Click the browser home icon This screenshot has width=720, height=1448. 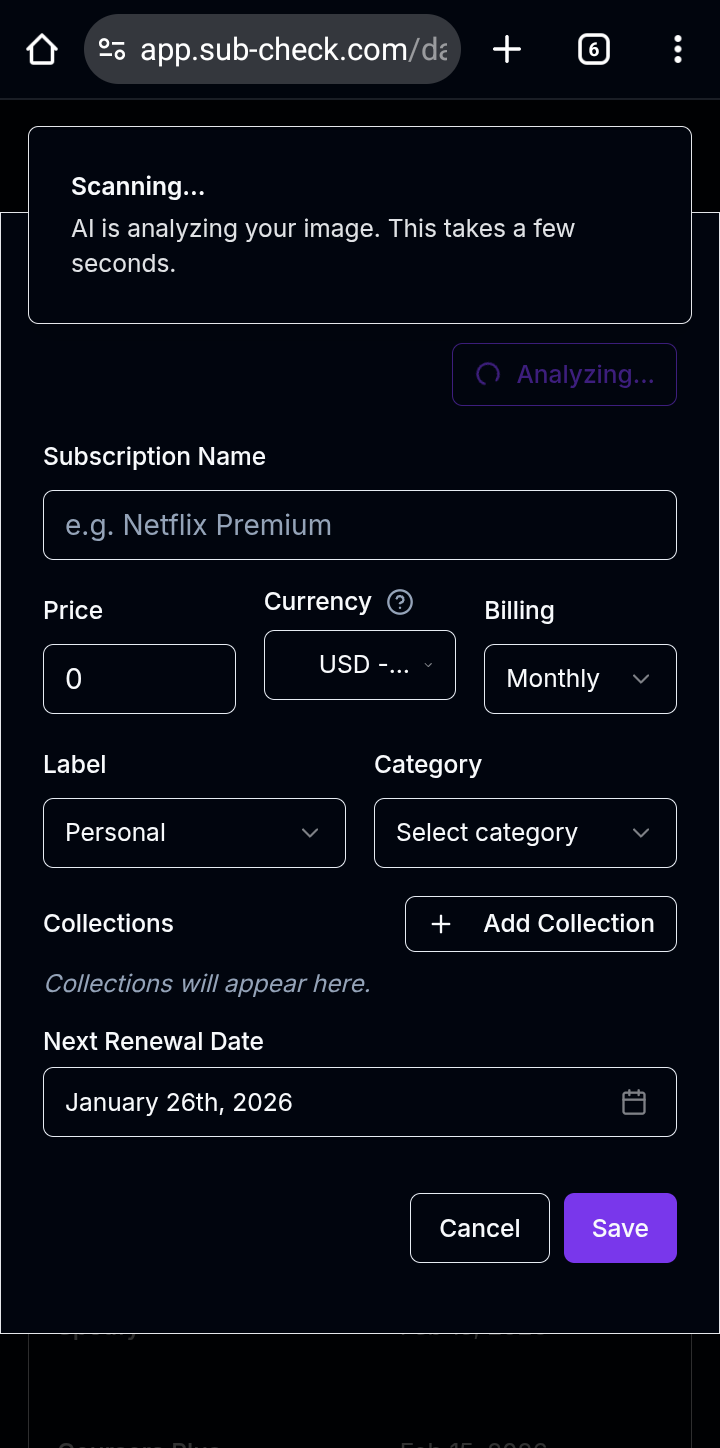(41, 48)
